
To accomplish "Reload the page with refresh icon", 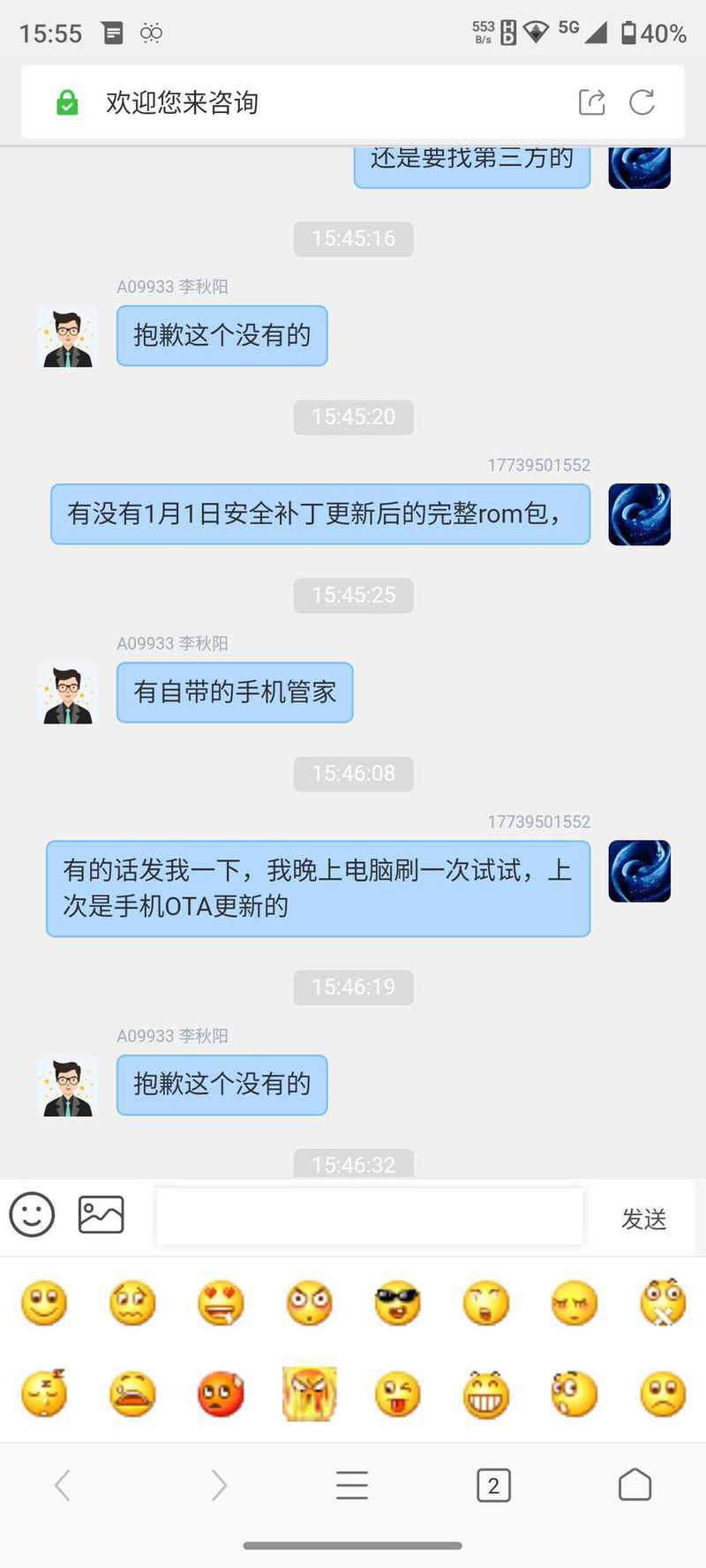I will pos(642,102).
